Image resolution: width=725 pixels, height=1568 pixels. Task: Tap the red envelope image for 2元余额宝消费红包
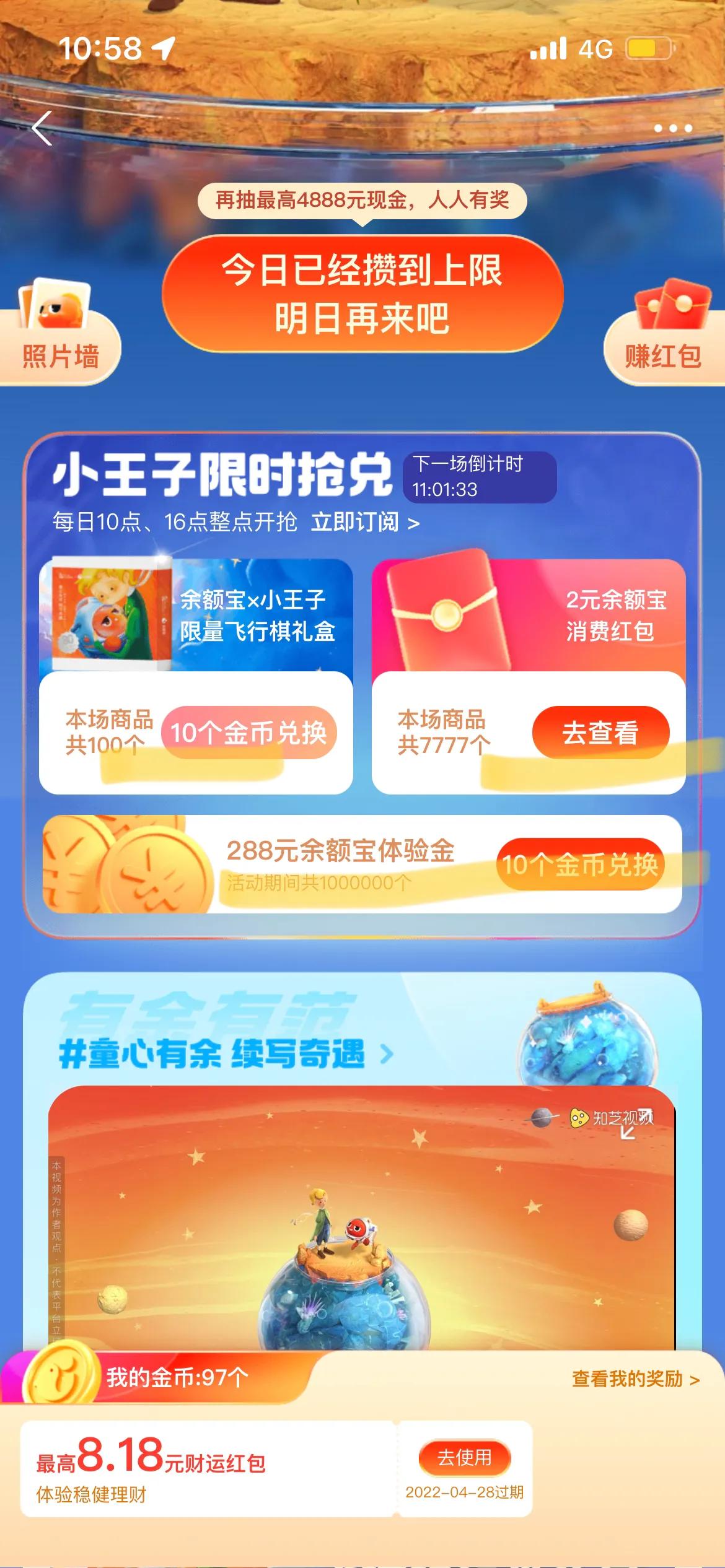click(x=449, y=613)
